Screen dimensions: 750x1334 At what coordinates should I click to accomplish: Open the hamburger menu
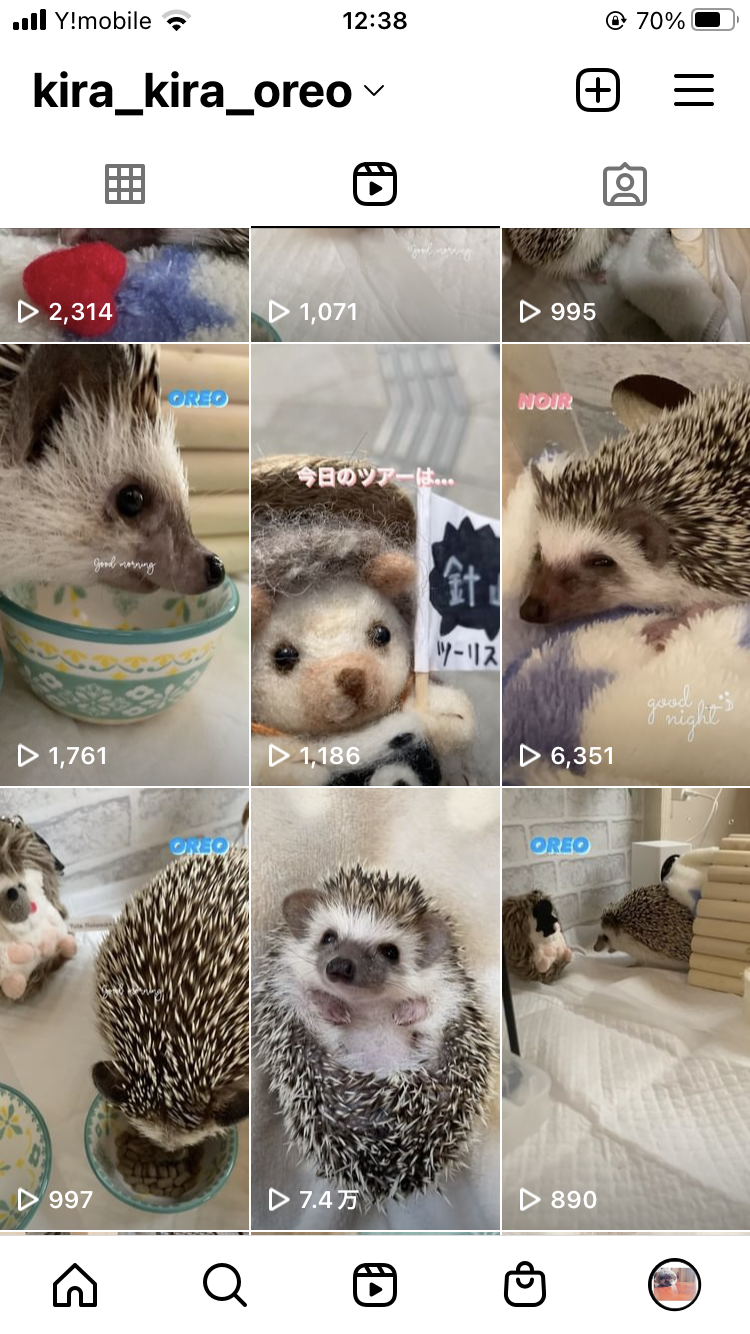tap(693, 90)
